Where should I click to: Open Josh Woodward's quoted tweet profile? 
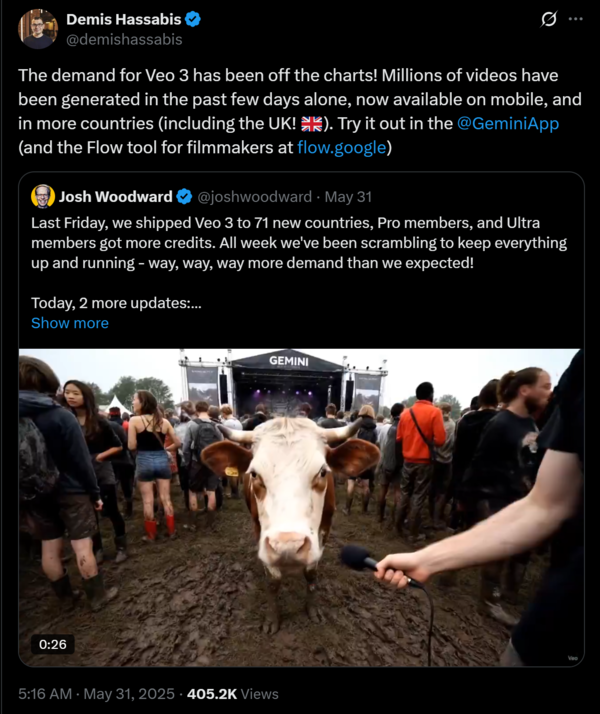[x=115, y=195]
